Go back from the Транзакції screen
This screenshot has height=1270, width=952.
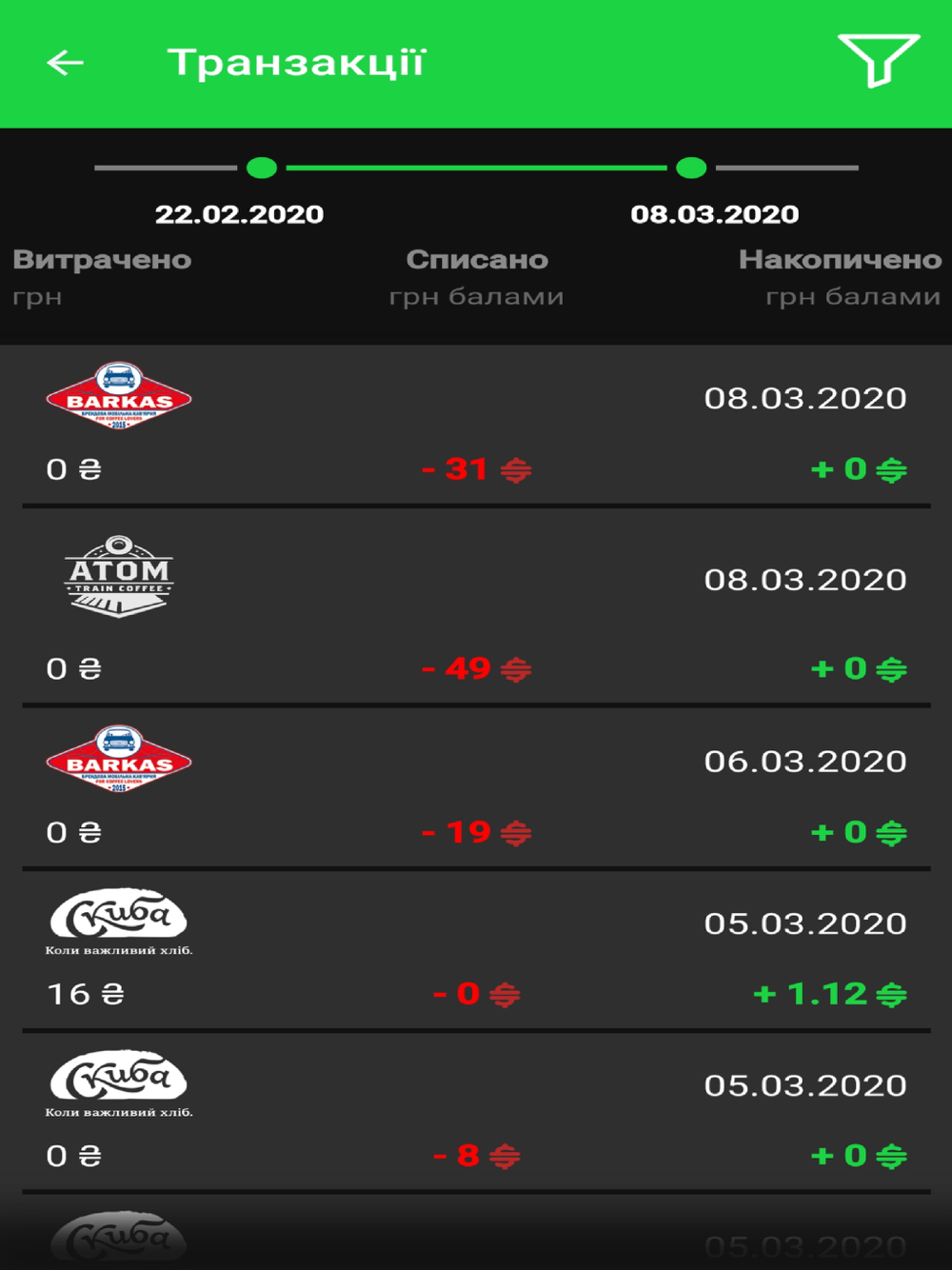coord(65,63)
